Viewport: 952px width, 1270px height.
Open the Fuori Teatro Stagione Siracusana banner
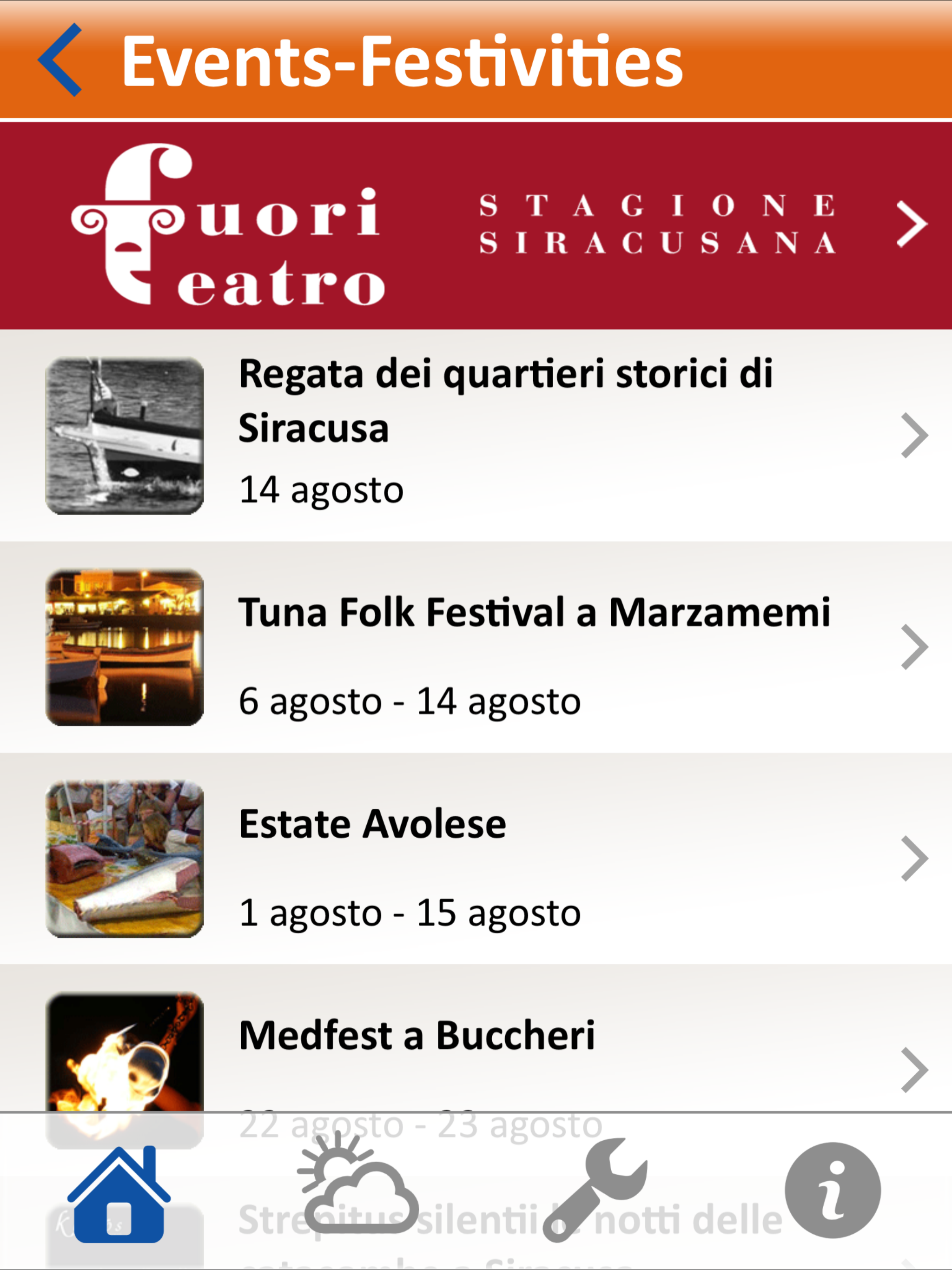(x=476, y=225)
